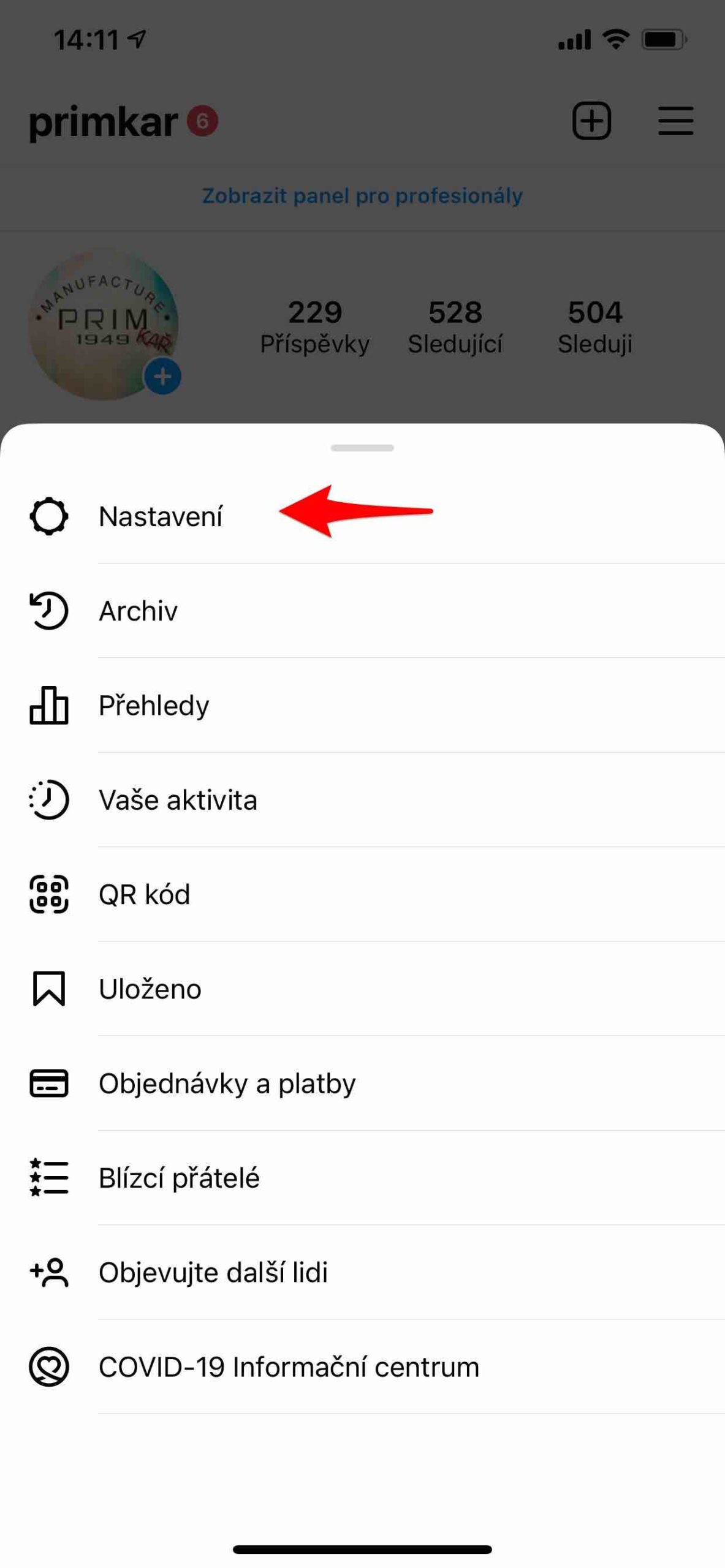
Task: Tap the add story plus on profile picture
Action: click(162, 376)
